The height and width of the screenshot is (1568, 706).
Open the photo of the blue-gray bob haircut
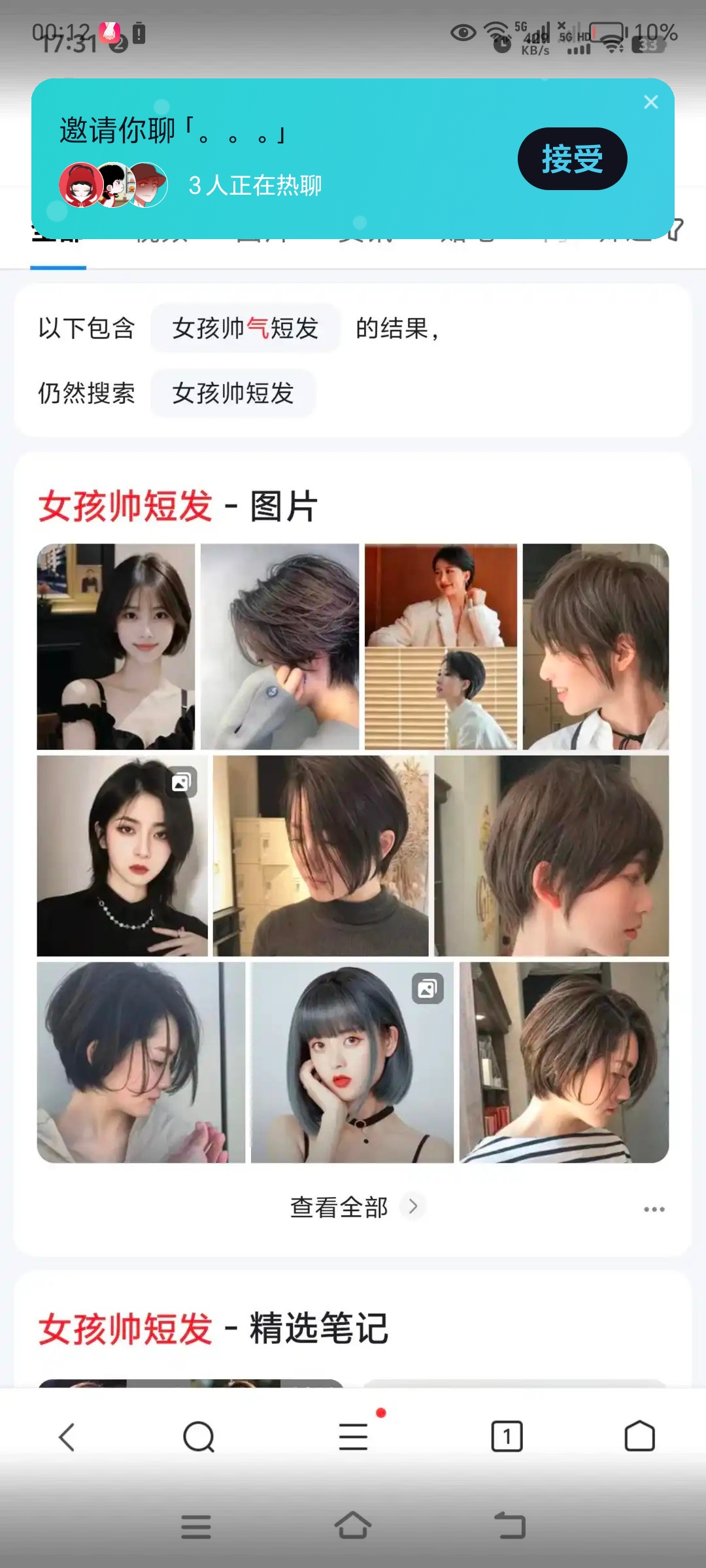(x=352, y=1062)
